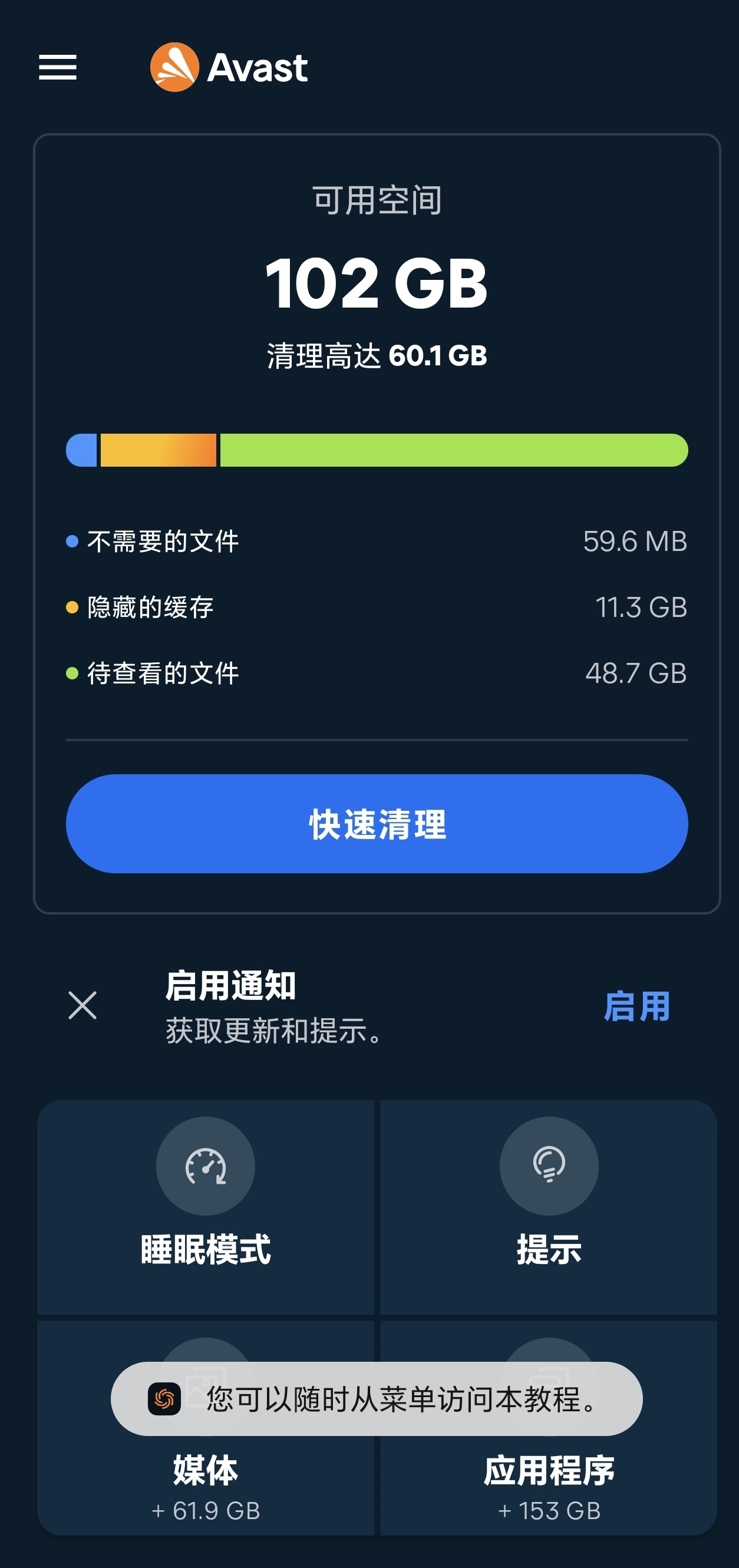Open the hamburger navigation menu
This screenshot has width=739, height=1568.
tap(58, 69)
